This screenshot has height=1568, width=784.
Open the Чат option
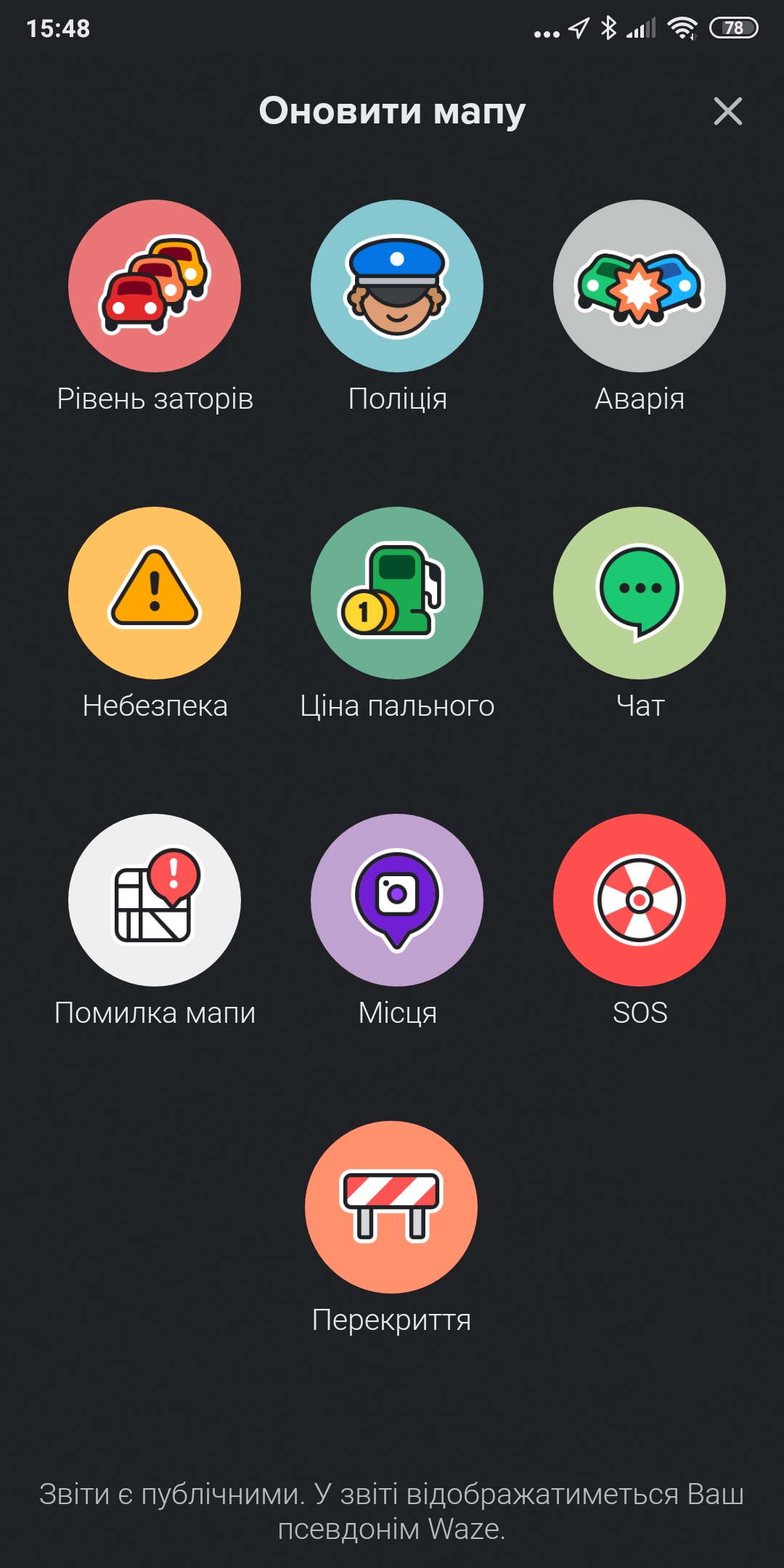point(640,593)
